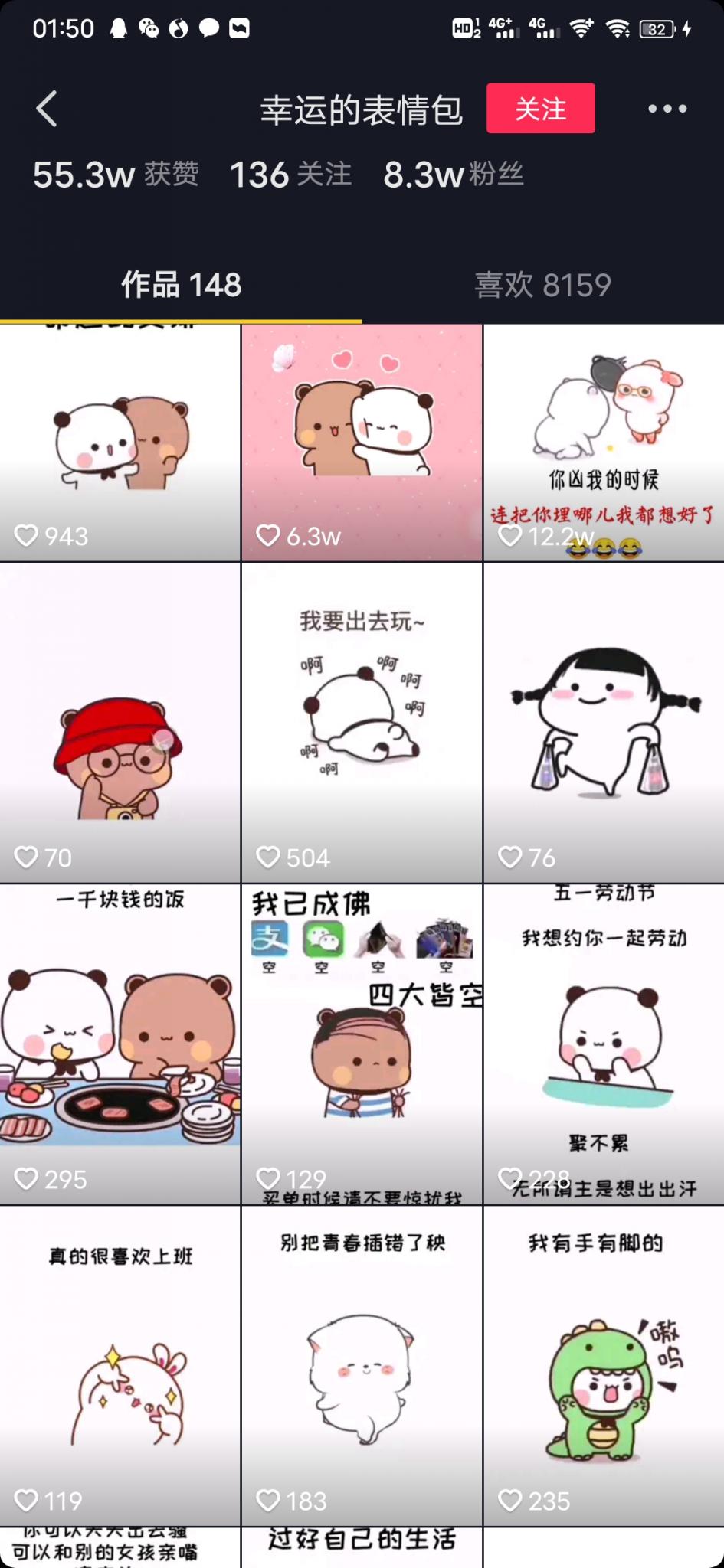Tap the like icon on the 119-likes video
Viewport: 724px width, 1568px height.
pos(27,1501)
